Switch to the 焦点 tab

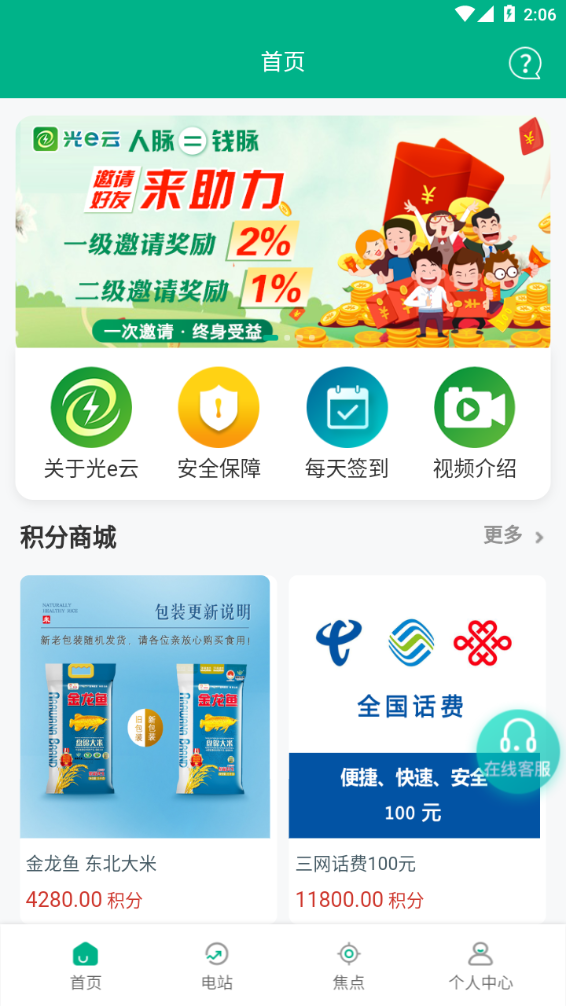pos(348,966)
